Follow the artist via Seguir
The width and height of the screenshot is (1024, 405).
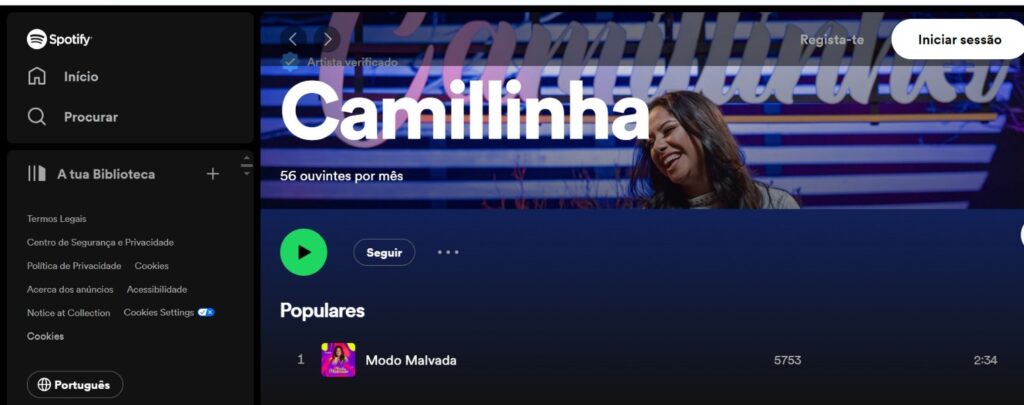384,253
